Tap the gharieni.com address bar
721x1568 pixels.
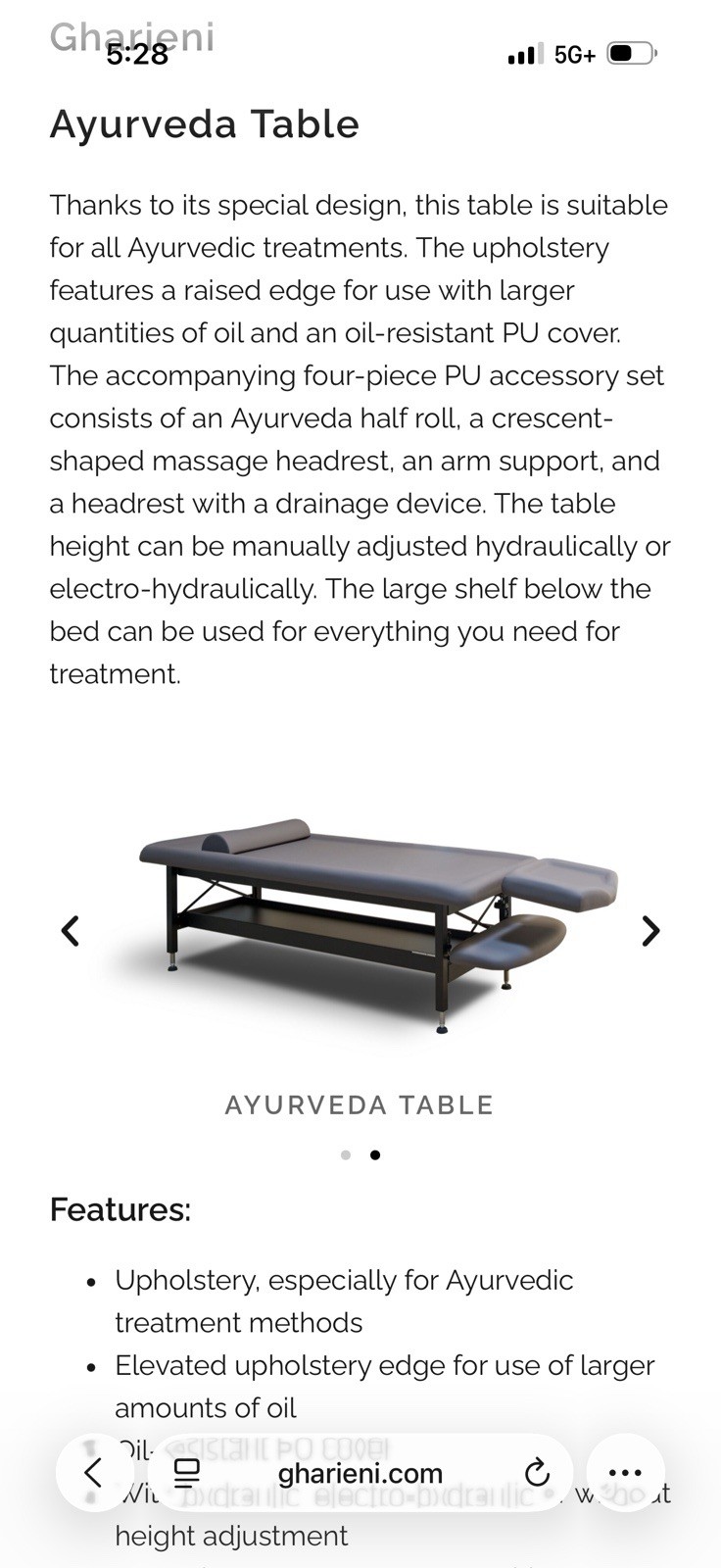(x=360, y=1473)
